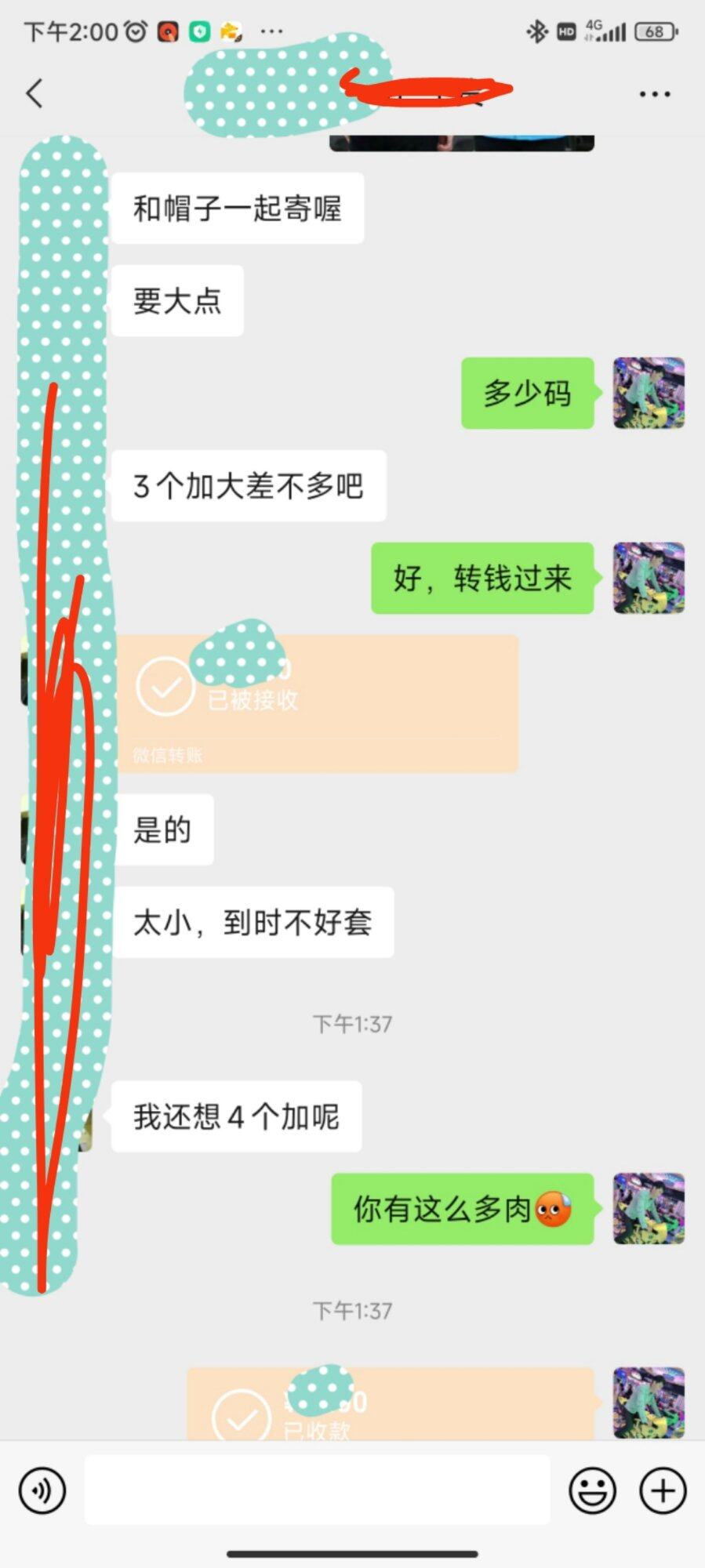Viewport: 705px width, 1568px height.
Task: Open chat info overflow menu
Action: coord(654,94)
